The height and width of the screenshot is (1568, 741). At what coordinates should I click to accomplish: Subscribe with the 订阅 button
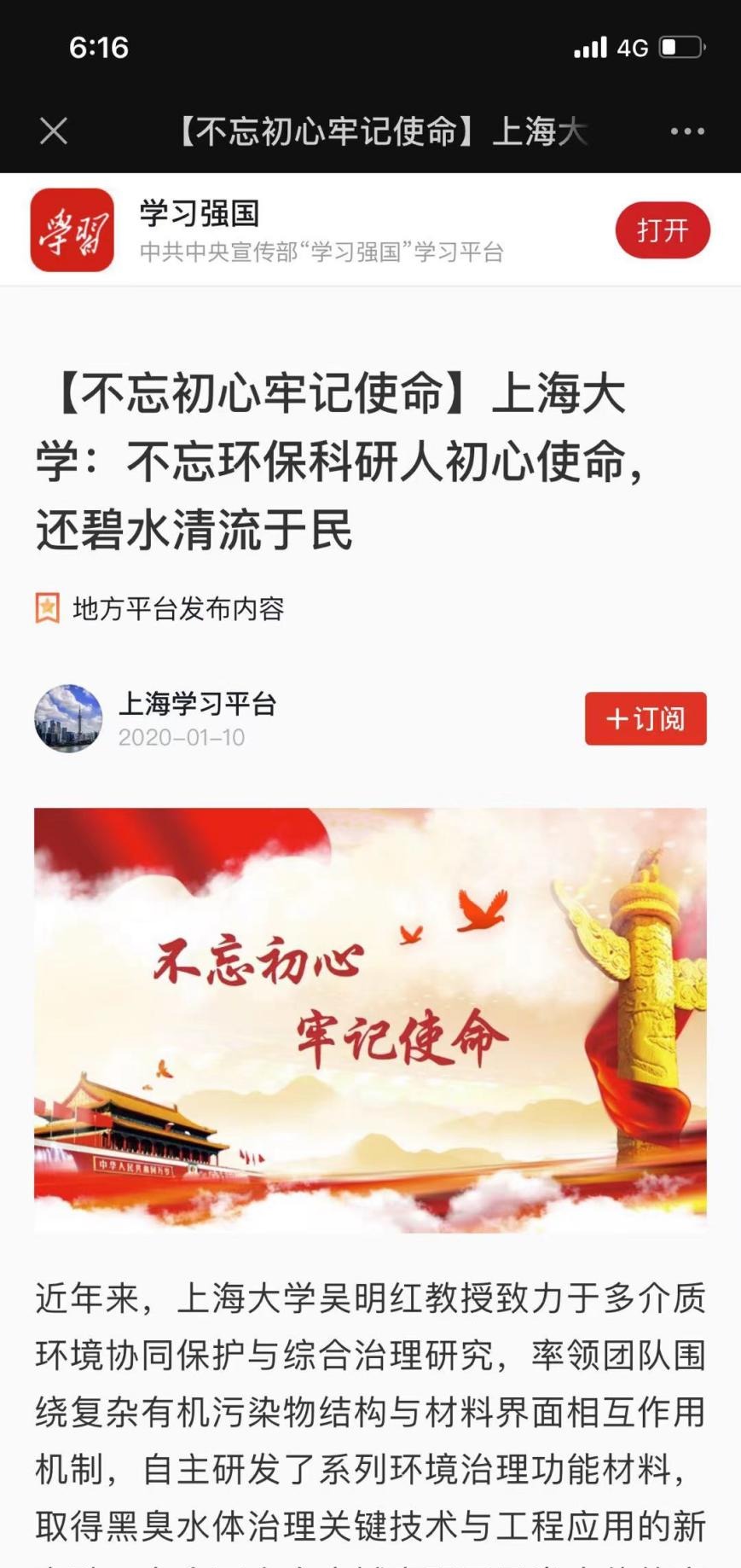pos(645,718)
